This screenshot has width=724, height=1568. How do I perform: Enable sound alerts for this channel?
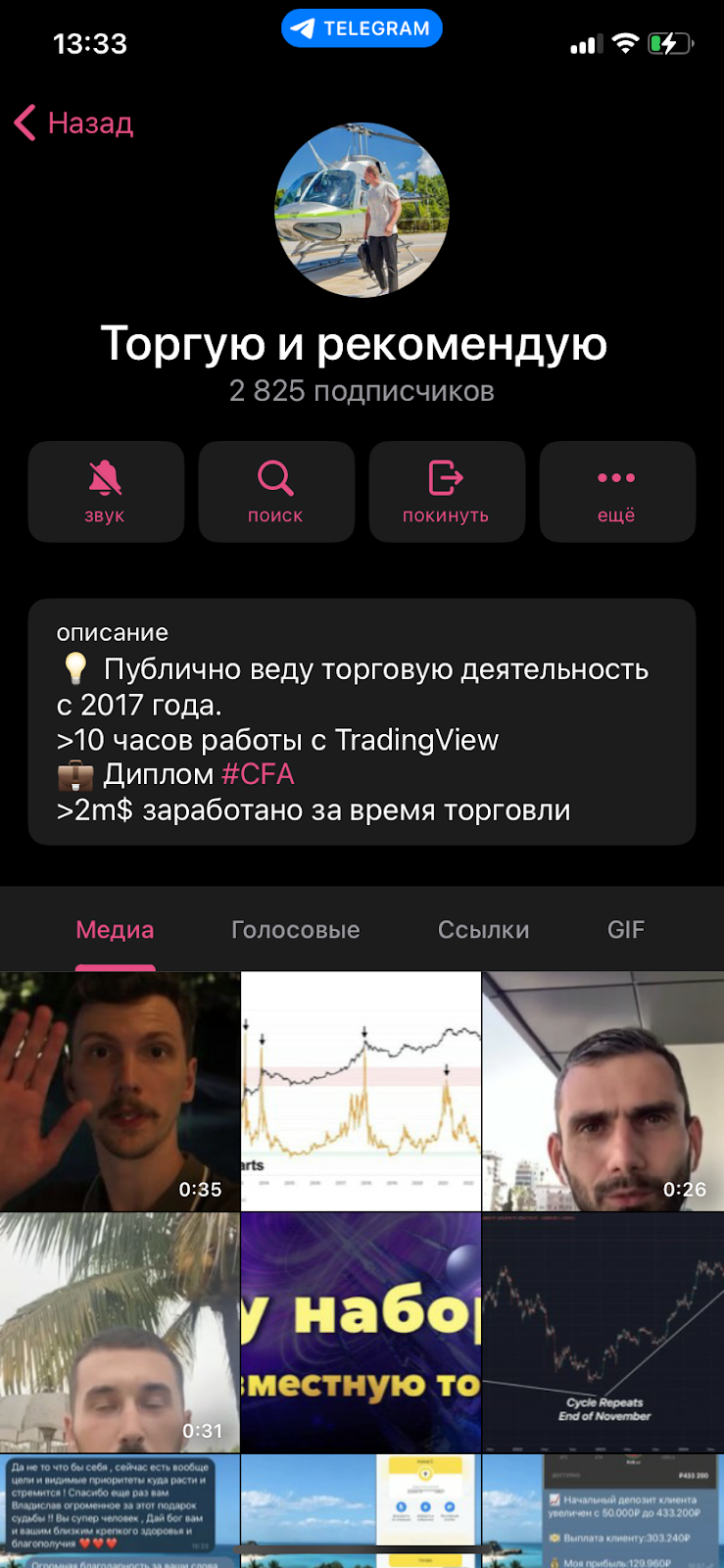coord(105,491)
